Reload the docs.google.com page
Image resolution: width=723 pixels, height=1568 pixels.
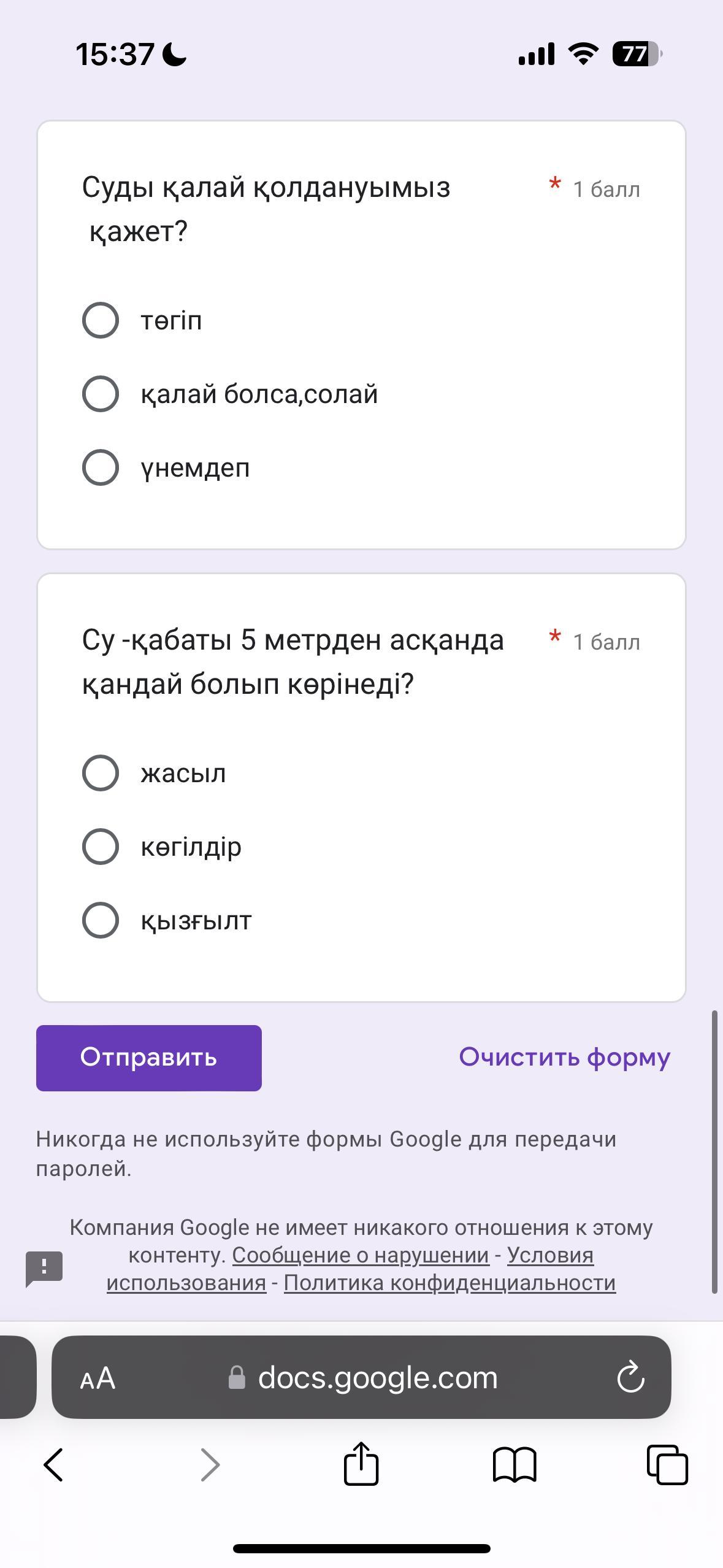click(x=630, y=1378)
